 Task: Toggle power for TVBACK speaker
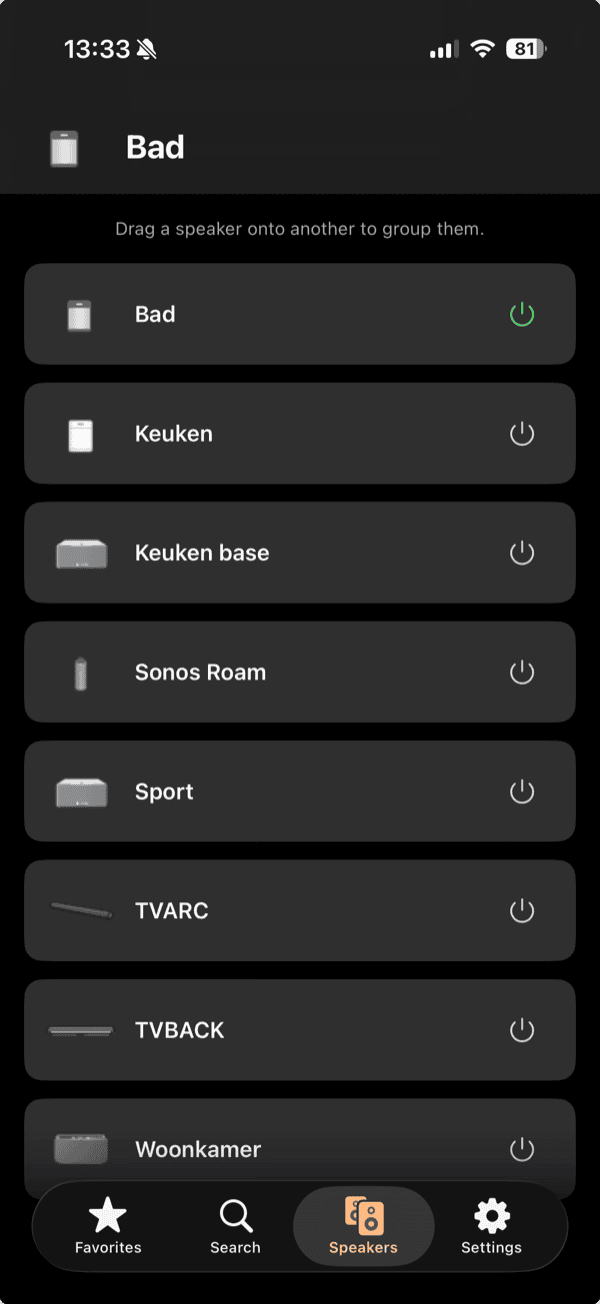pyautogui.click(x=522, y=1030)
